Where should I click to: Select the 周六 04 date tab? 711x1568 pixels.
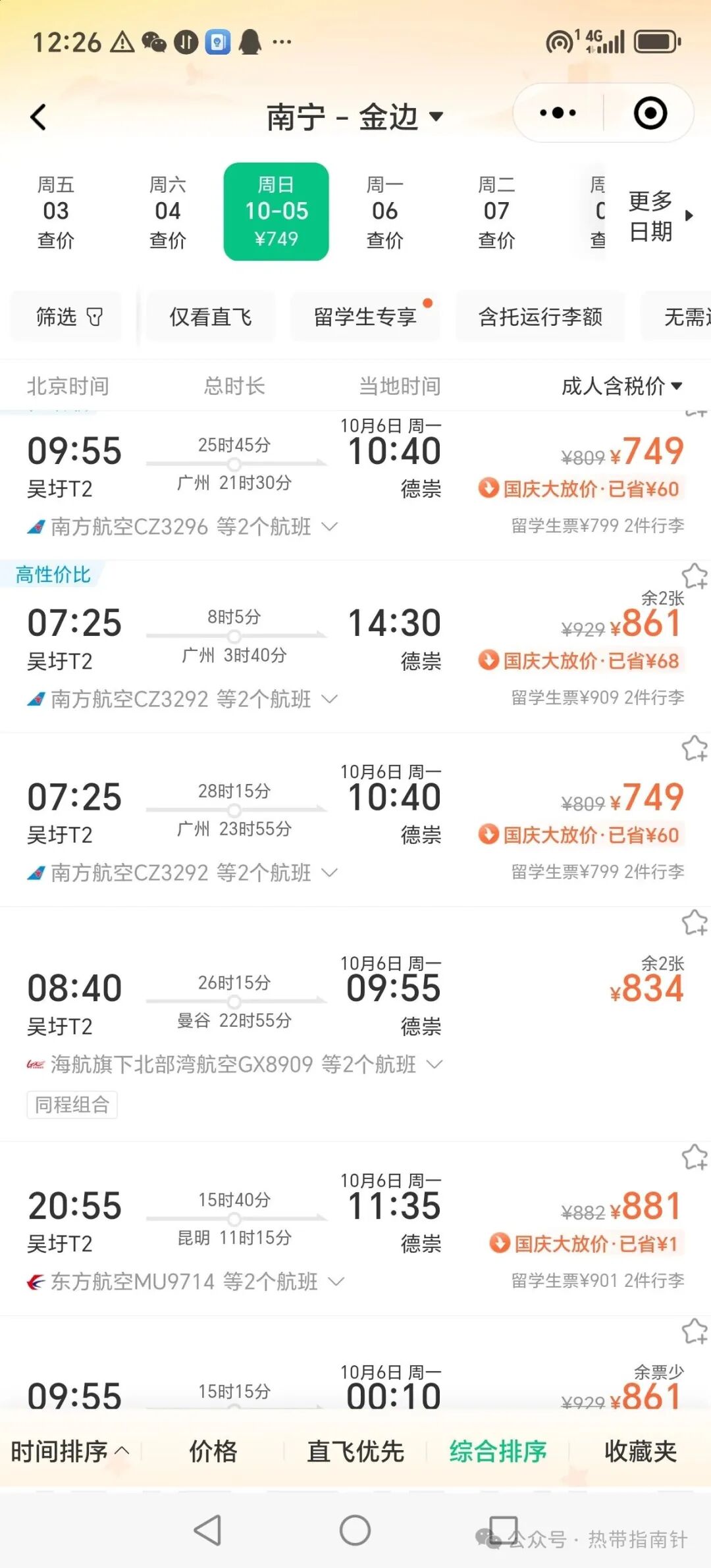167,211
